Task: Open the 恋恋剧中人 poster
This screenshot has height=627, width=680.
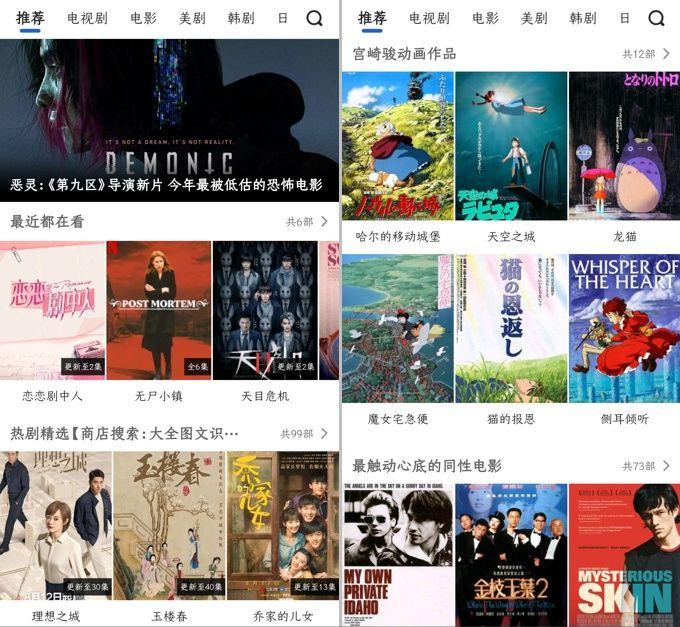Action: click(x=52, y=310)
